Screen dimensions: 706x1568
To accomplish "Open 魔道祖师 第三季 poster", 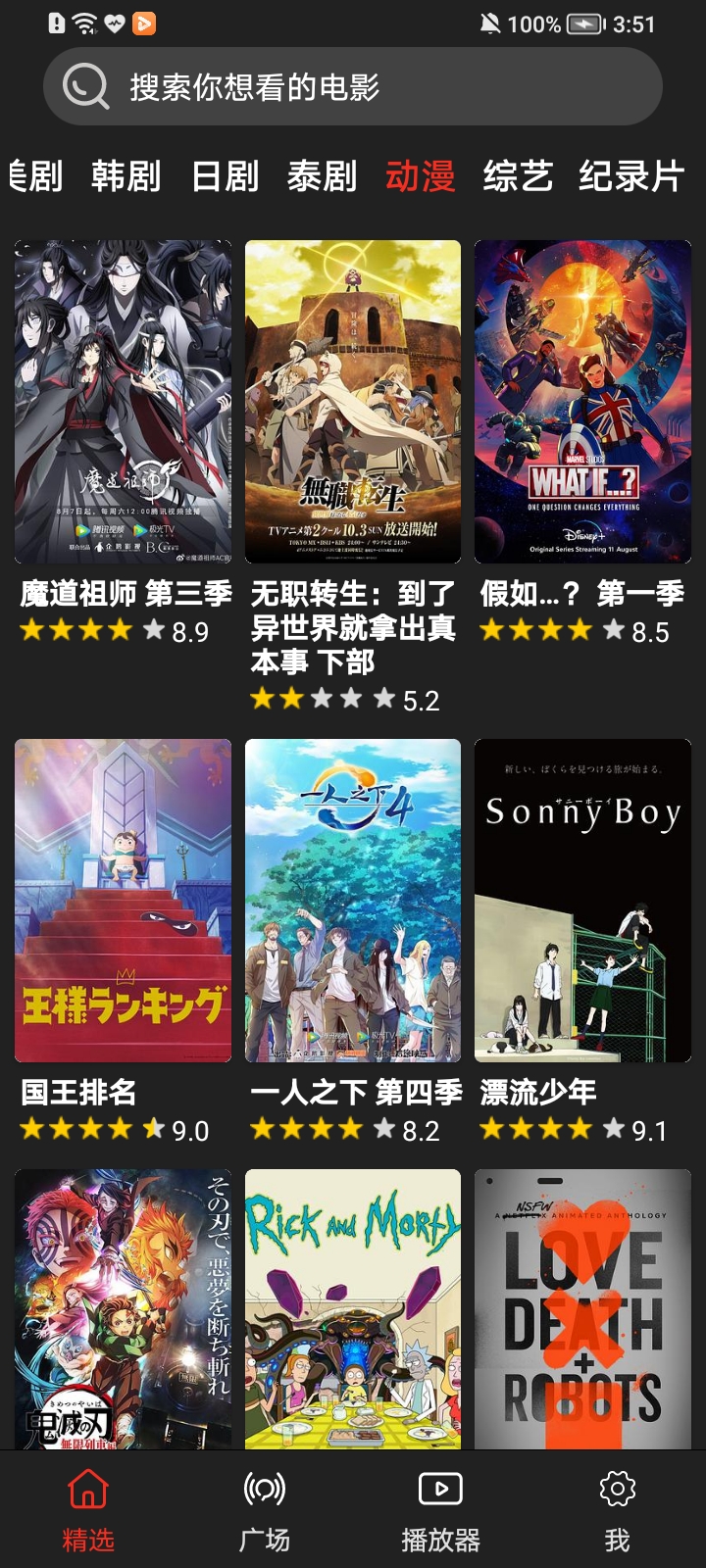I will coord(124,402).
